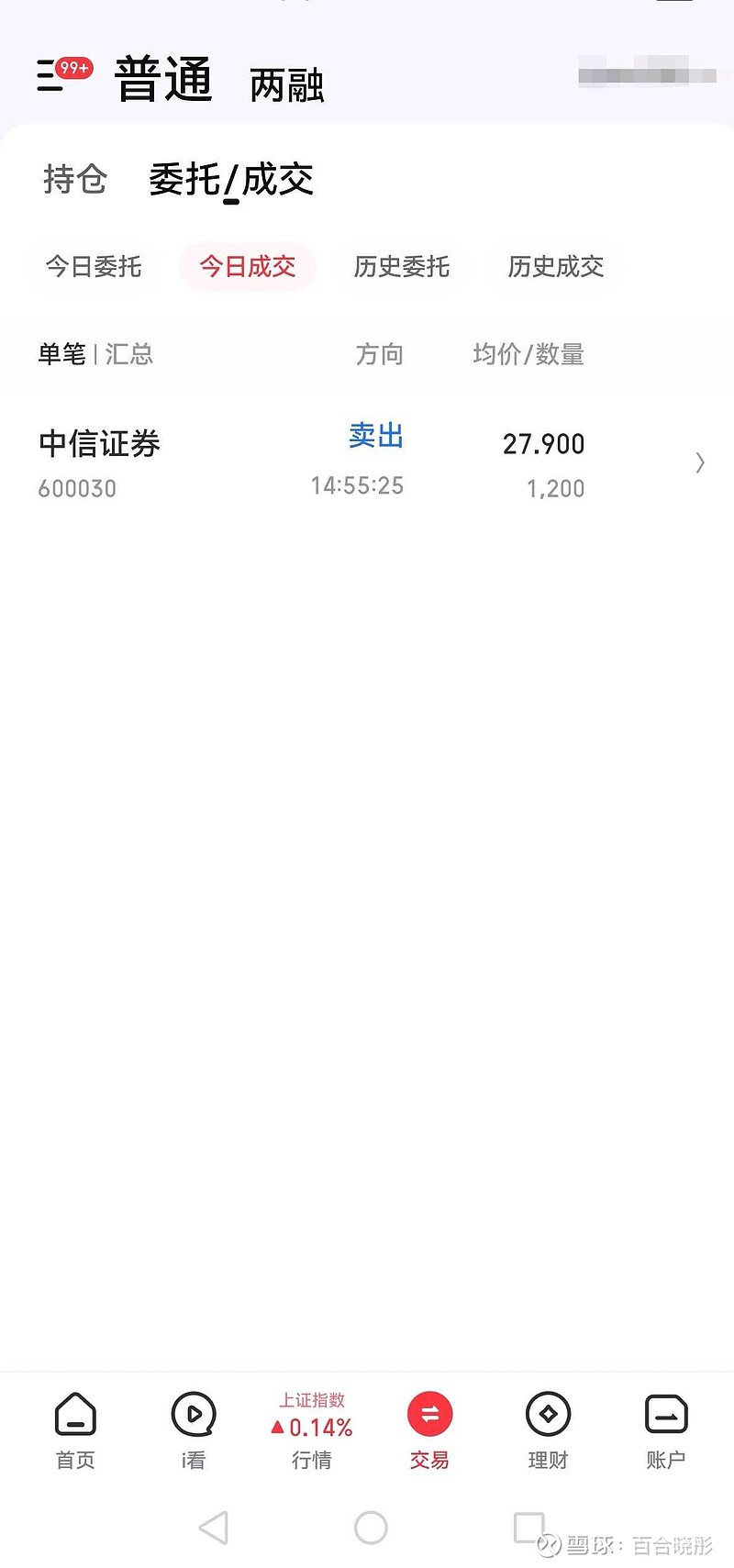Image resolution: width=734 pixels, height=1568 pixels.
Task: Open 历史委托 historical orders filter
Action: pos(401,267)
